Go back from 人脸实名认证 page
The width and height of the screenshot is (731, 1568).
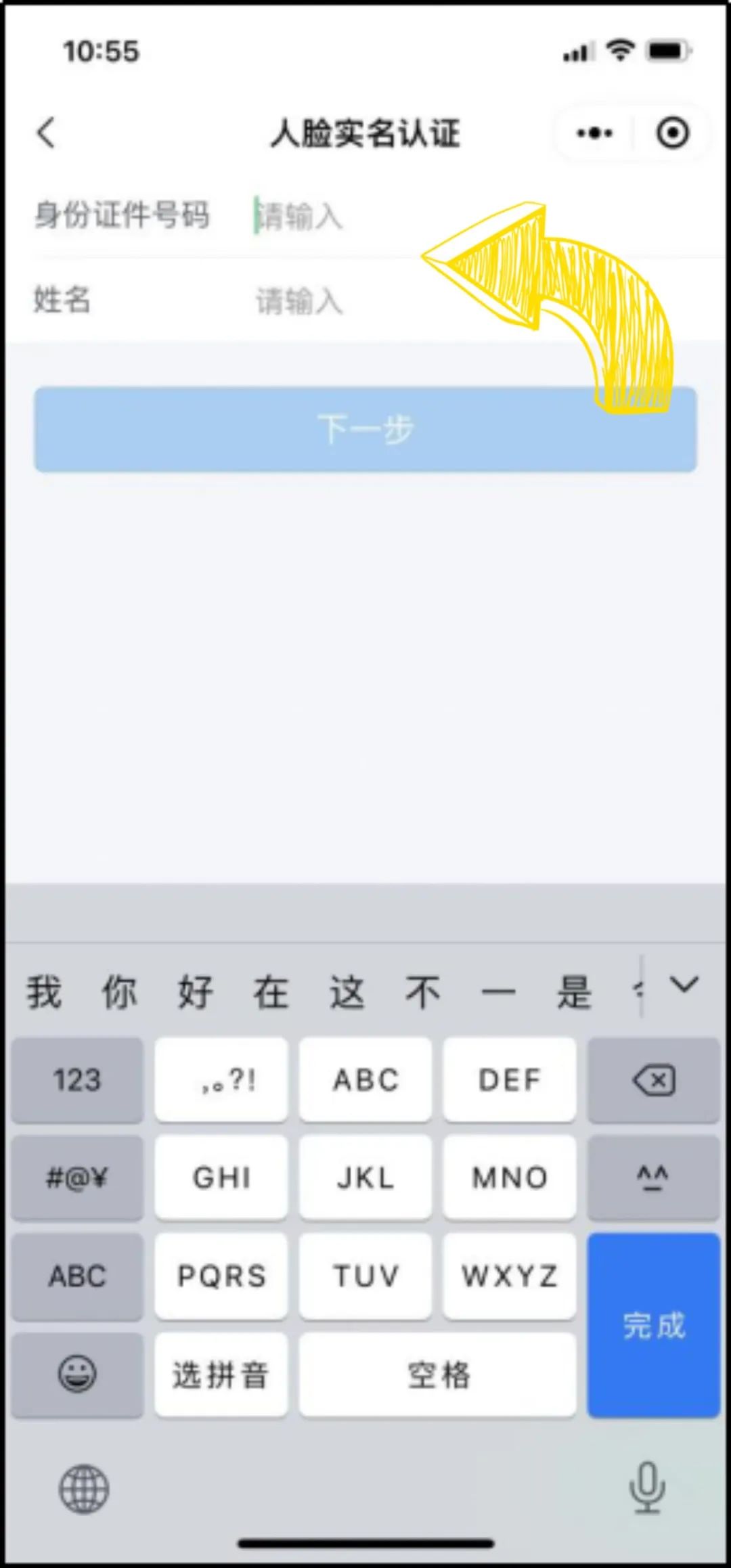[46, 133]
